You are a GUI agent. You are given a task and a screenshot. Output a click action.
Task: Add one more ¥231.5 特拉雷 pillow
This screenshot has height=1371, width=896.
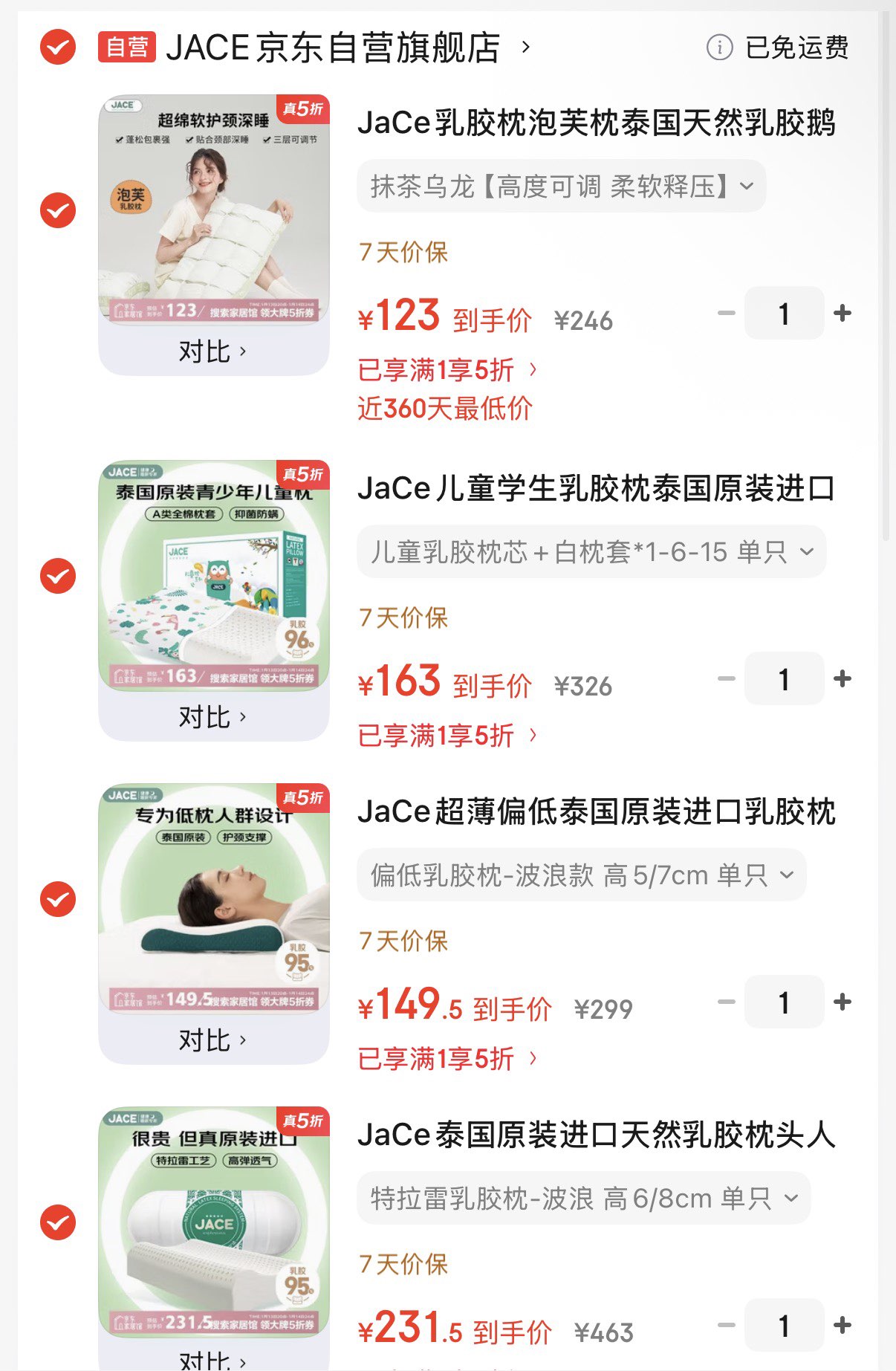843,1325
